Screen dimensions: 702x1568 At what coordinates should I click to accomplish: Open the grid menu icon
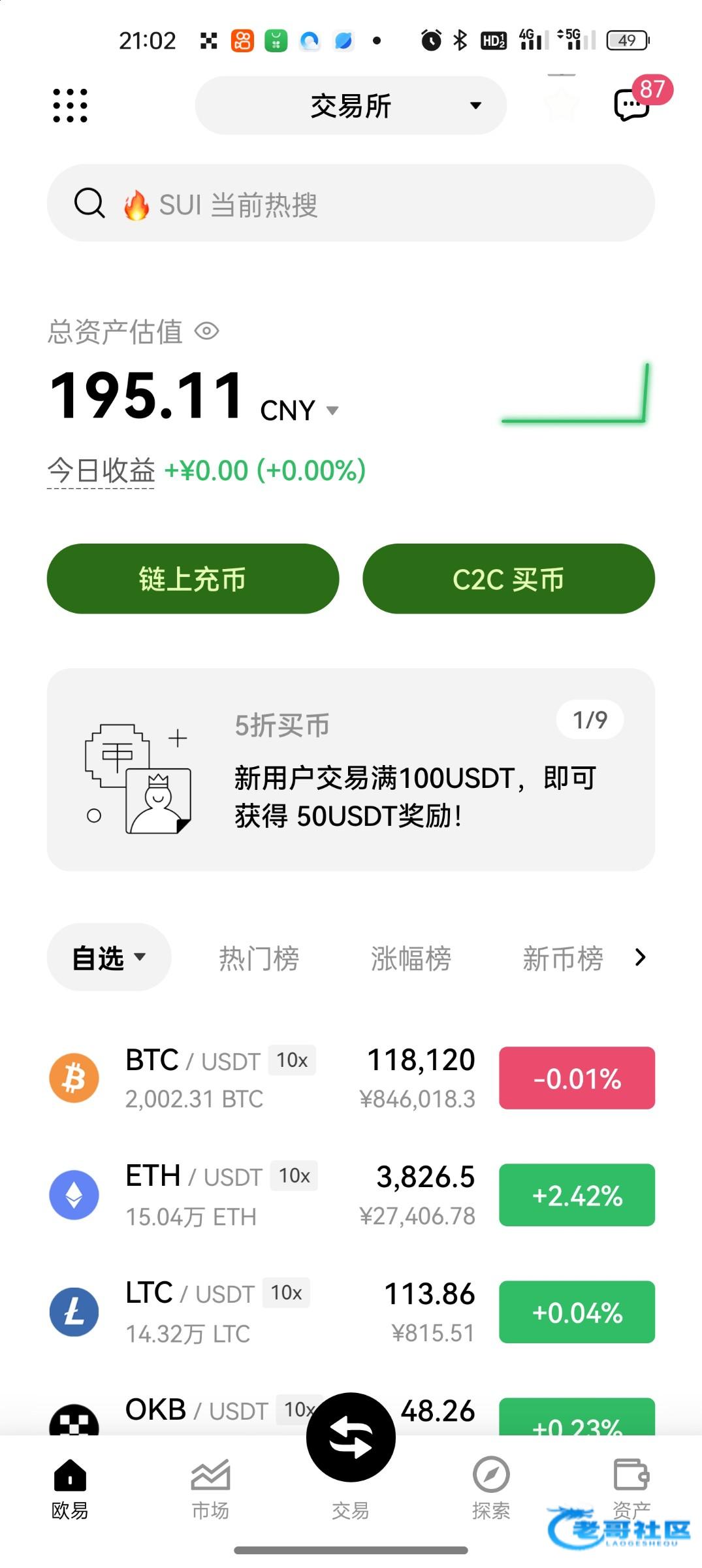(70, 105)
